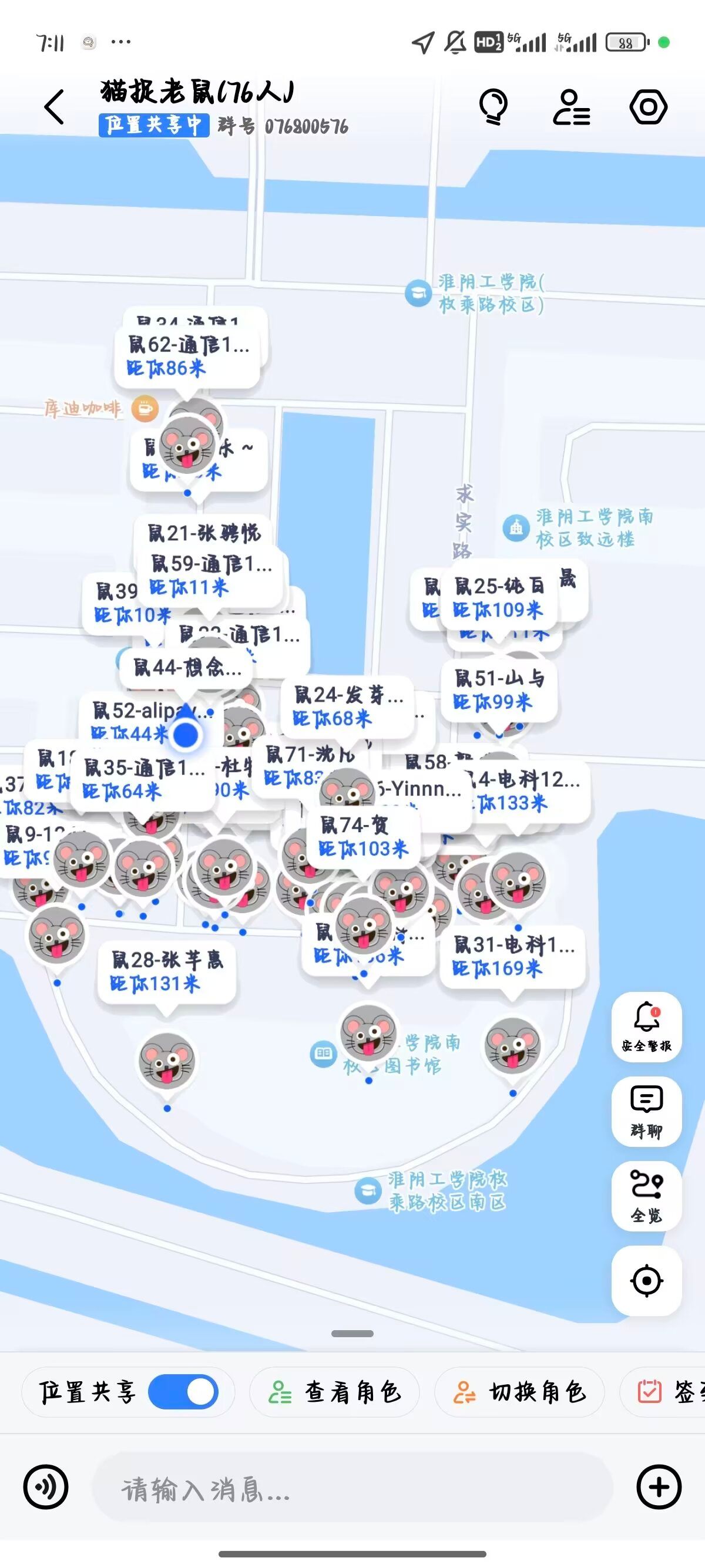This screenshot has height=1568, width=705.
Task: Open 安全警报 safety alert
Action: (647, 1027)
